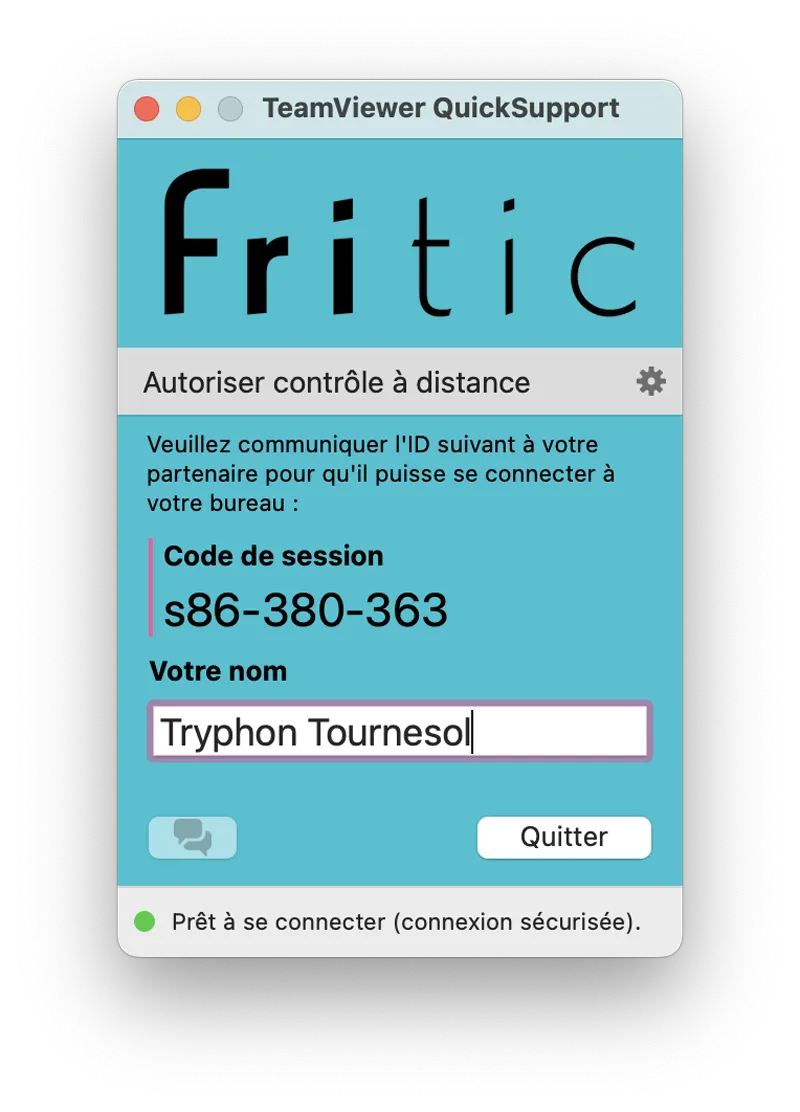Quit the app via Quitter button
The image size is (800, 1112).
[x=564, y=837]
